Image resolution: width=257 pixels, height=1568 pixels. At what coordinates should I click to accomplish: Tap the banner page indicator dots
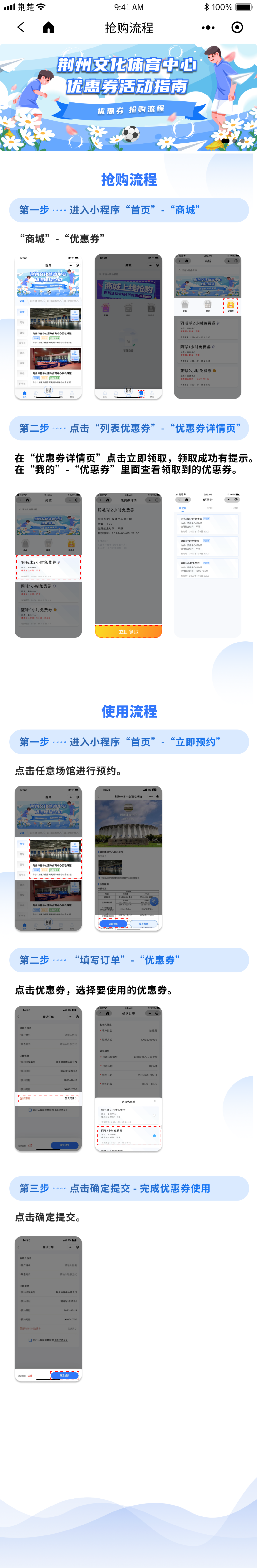(234, 141)
